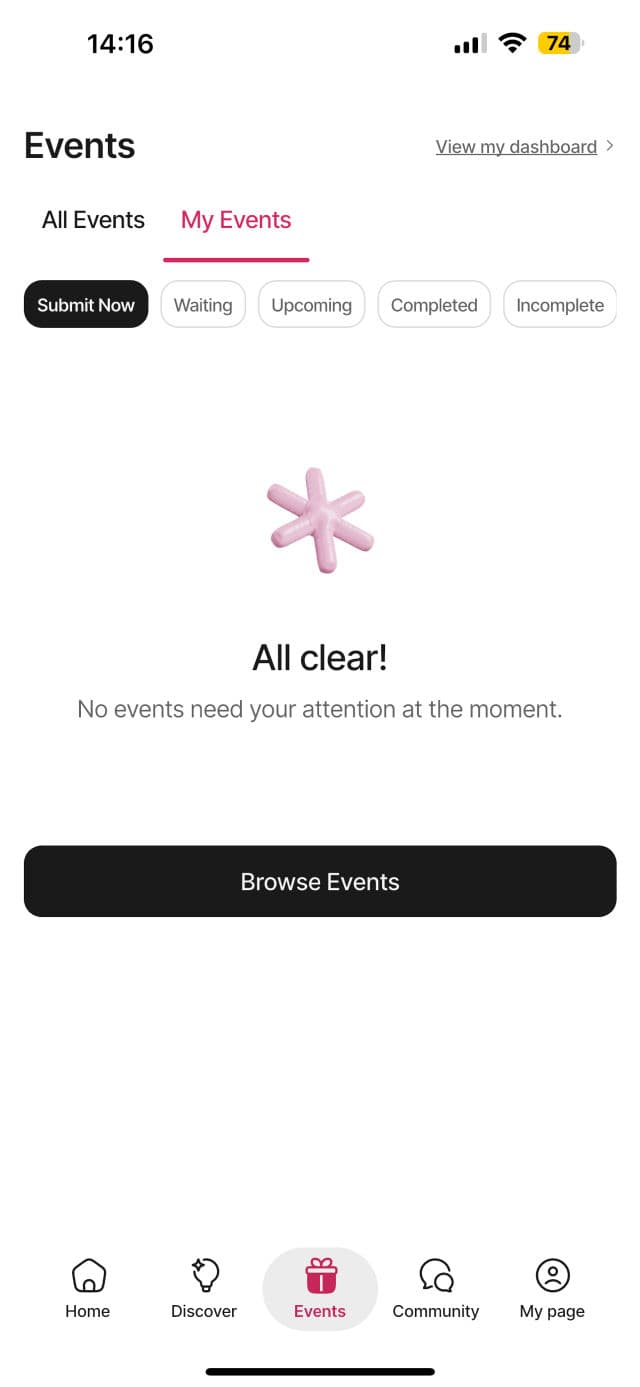Show Upcoming events
Screen dimensions: 640x1387
(311, 305)
